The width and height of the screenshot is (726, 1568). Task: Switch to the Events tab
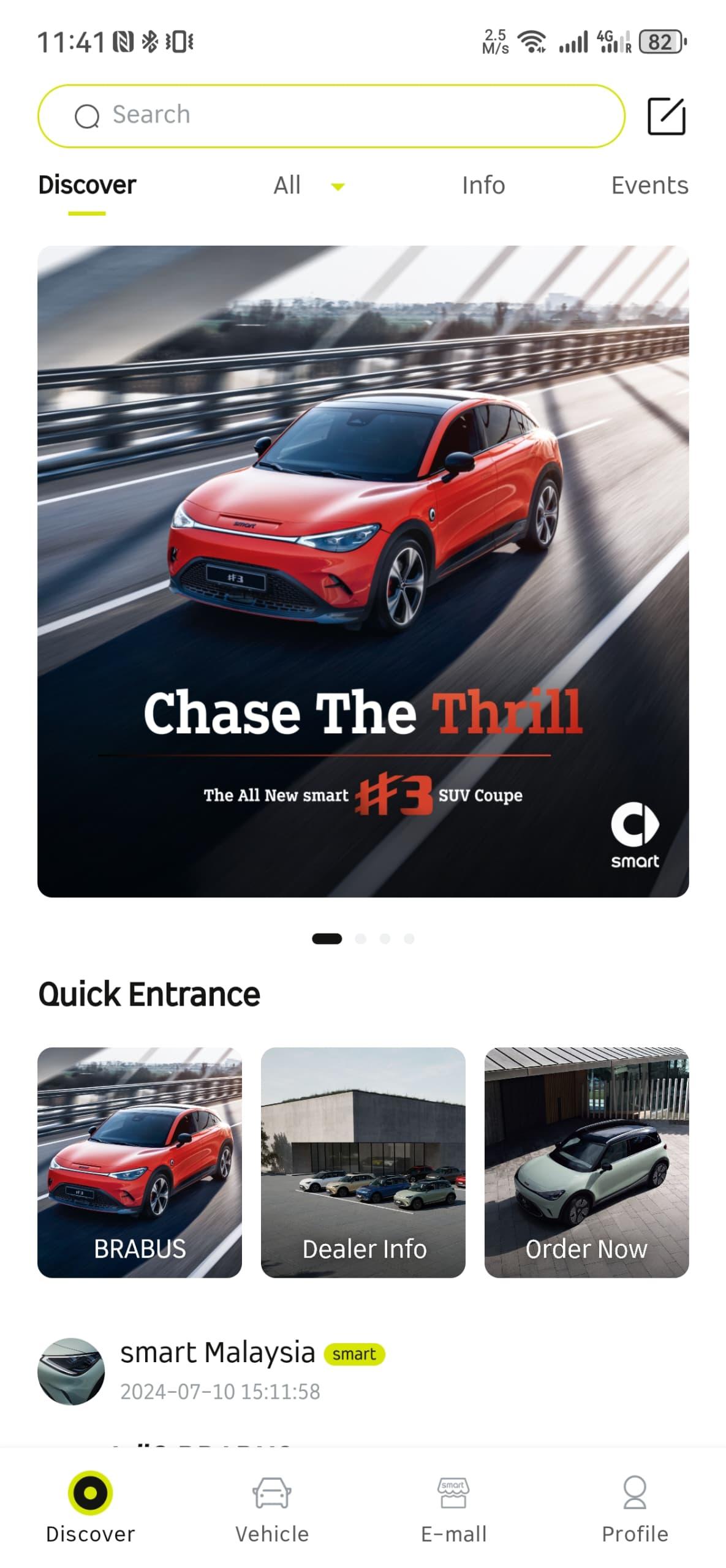(x=649, y=185)
